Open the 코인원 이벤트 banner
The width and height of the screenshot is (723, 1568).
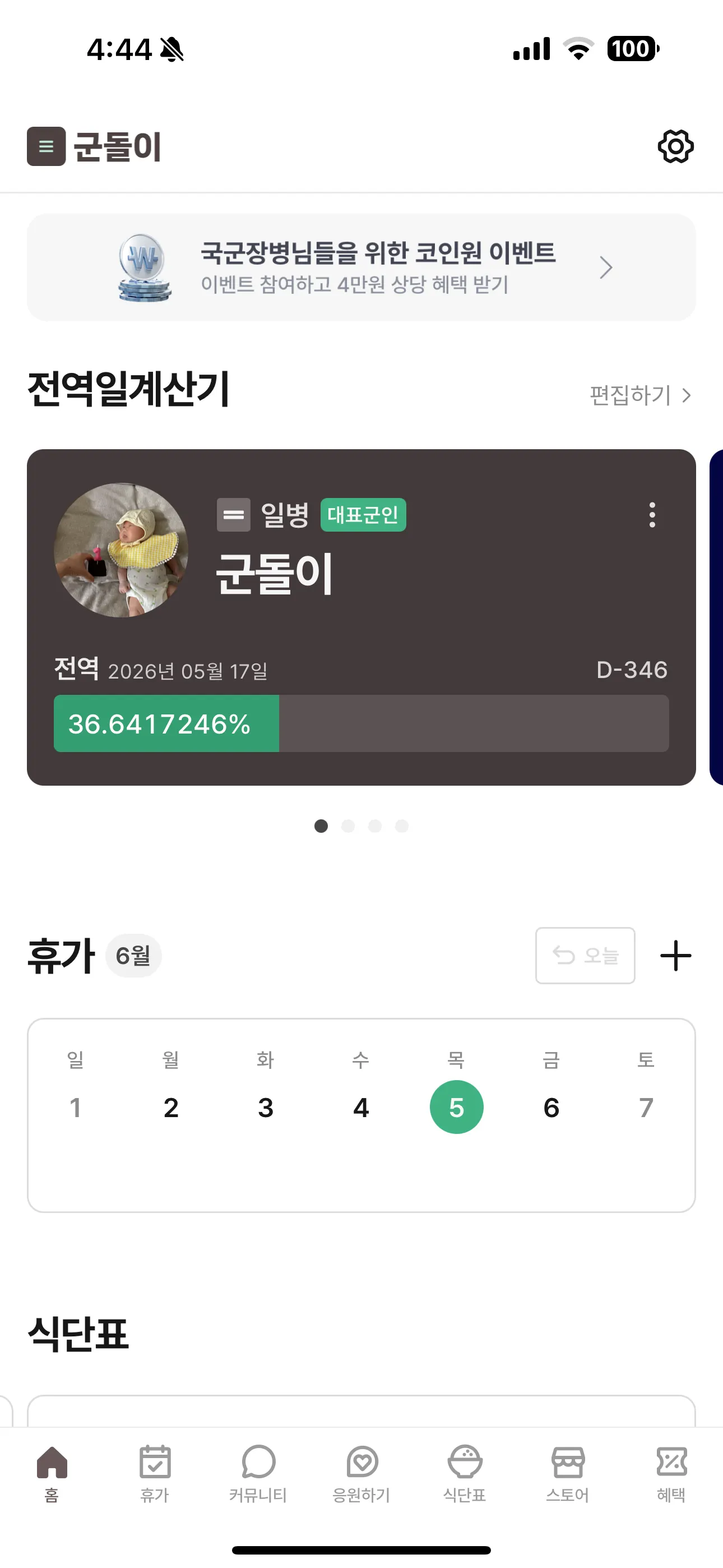coord(361,267)
